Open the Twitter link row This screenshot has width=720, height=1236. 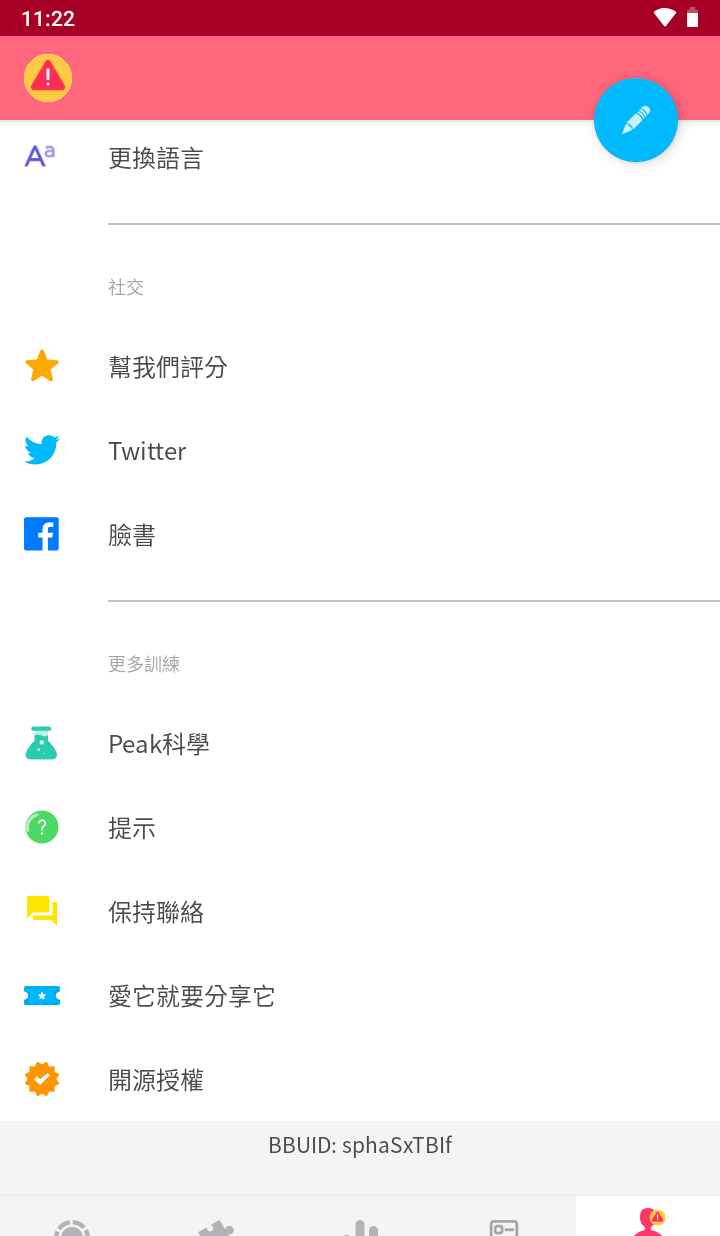(x=147, y=450)
